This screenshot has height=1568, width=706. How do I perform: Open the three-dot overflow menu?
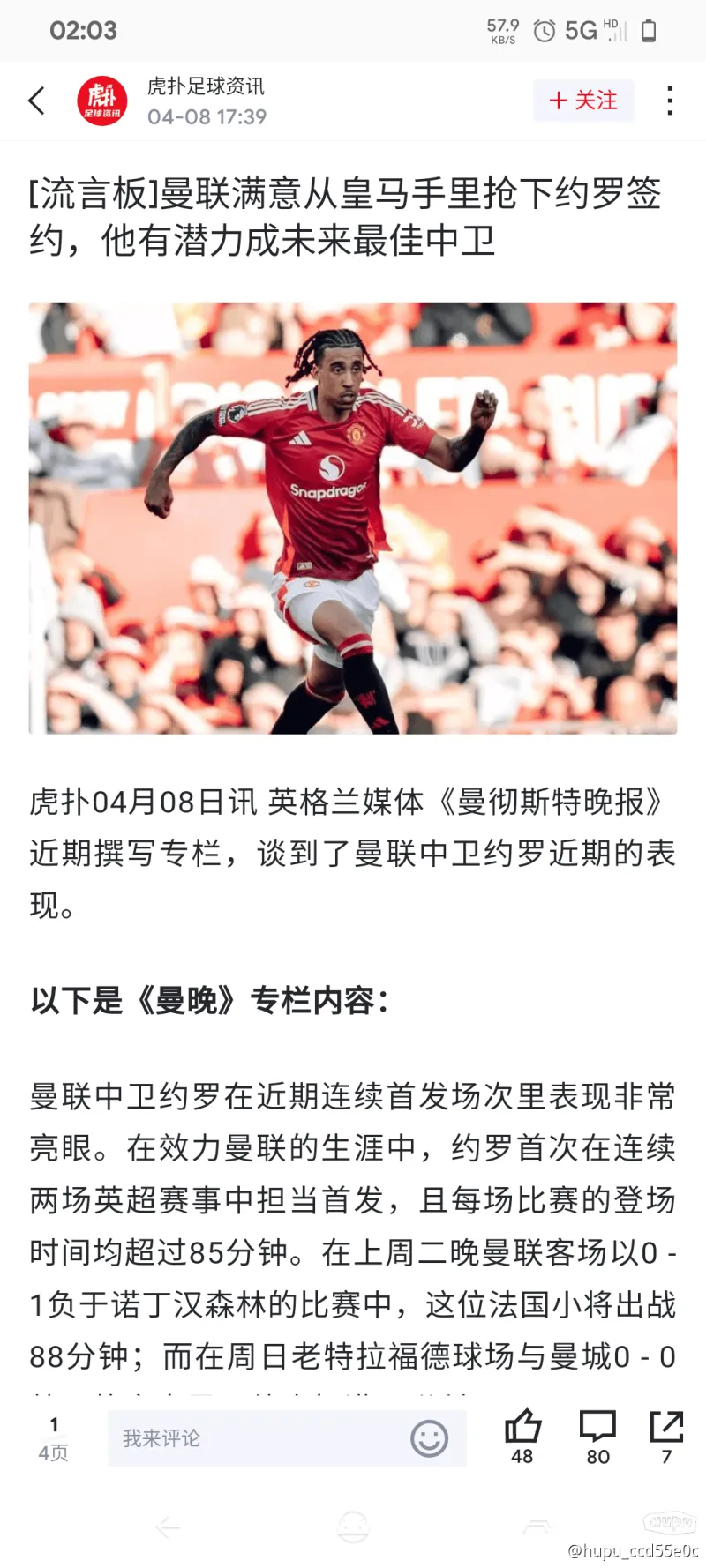click(670, 101)
